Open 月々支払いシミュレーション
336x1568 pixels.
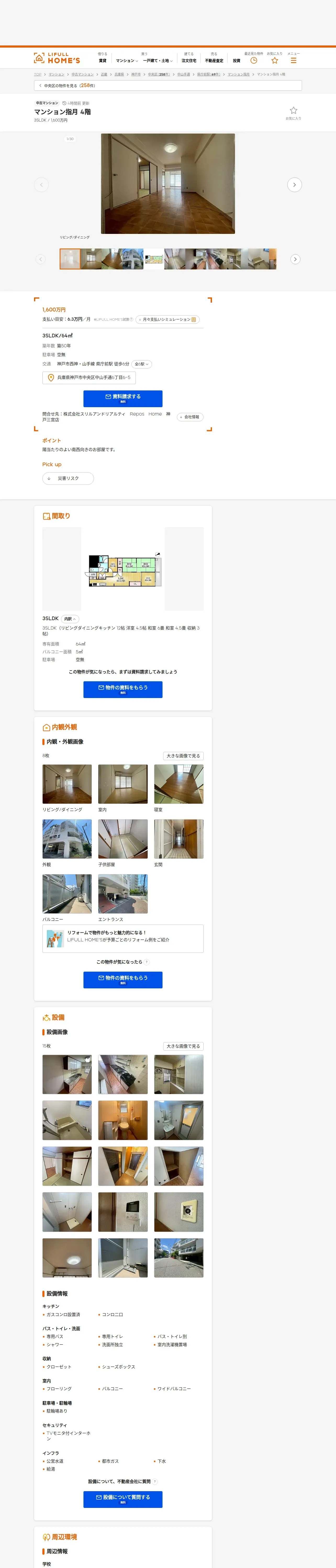(x=168, y=319)
